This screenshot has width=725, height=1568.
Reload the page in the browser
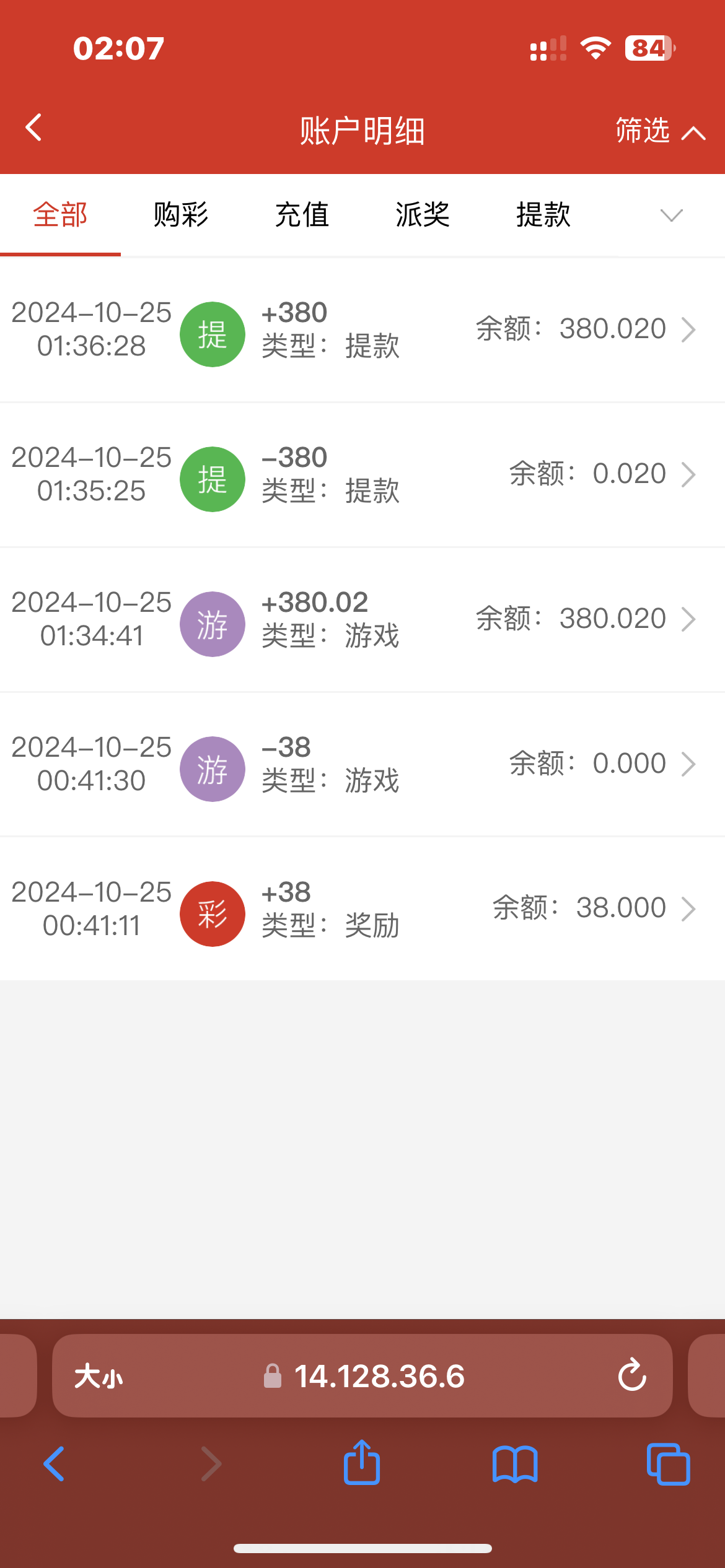(x=632, y=1375)
